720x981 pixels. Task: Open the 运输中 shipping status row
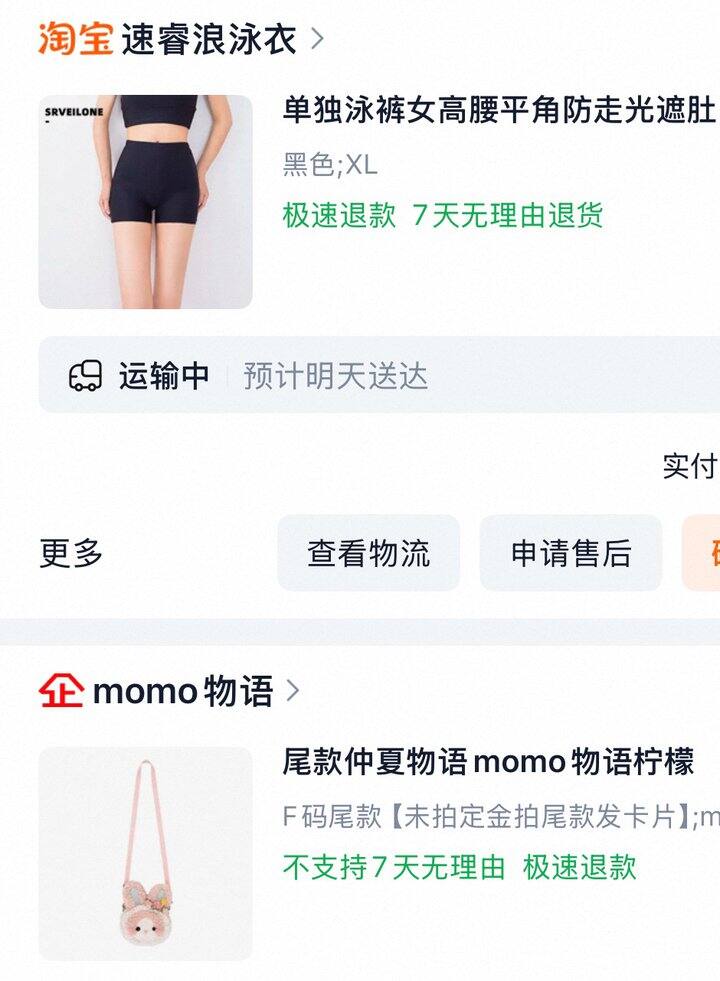(380, 376)
